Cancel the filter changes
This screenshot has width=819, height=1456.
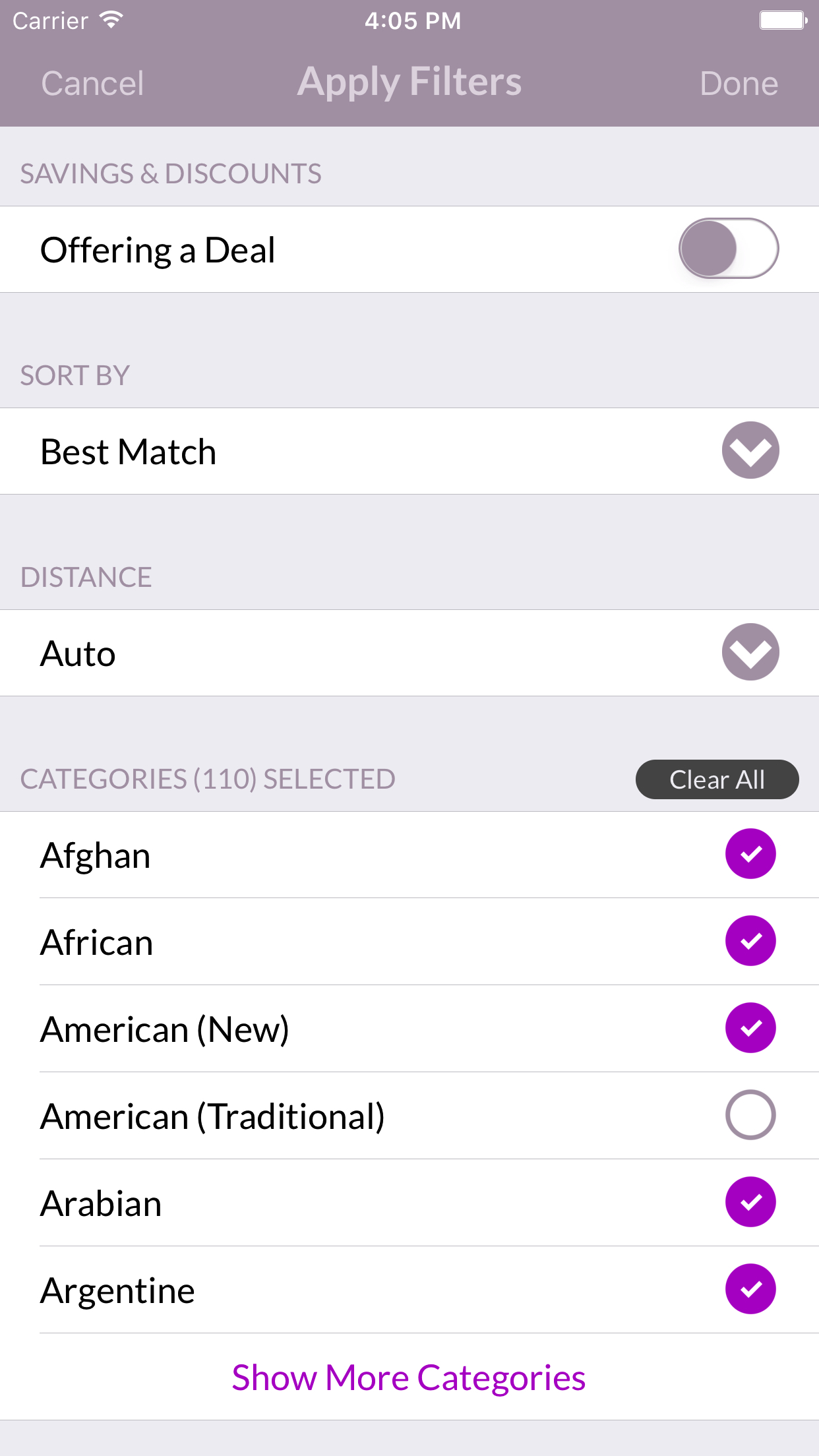pyautogui.click(x=92, y=84)
